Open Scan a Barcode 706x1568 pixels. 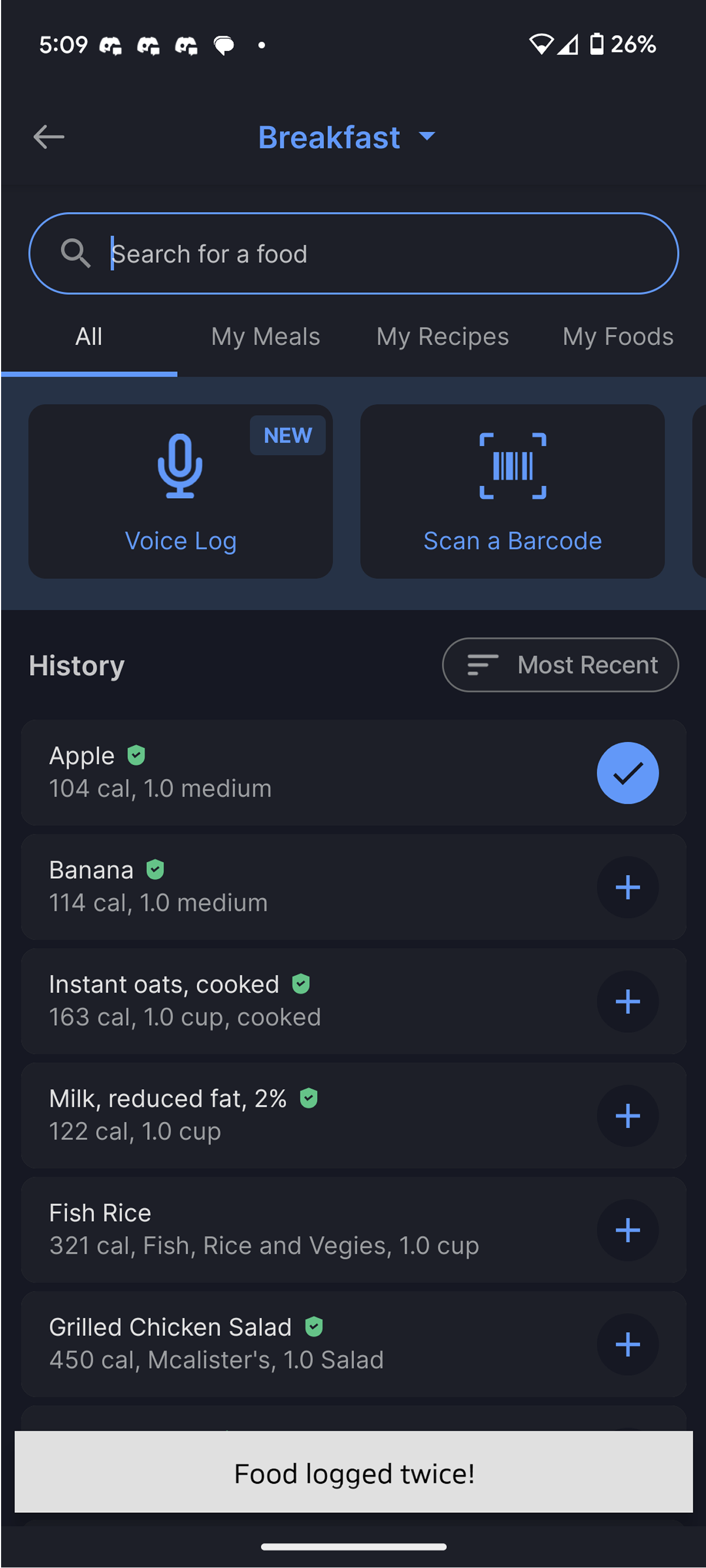[x=513, y=491]
